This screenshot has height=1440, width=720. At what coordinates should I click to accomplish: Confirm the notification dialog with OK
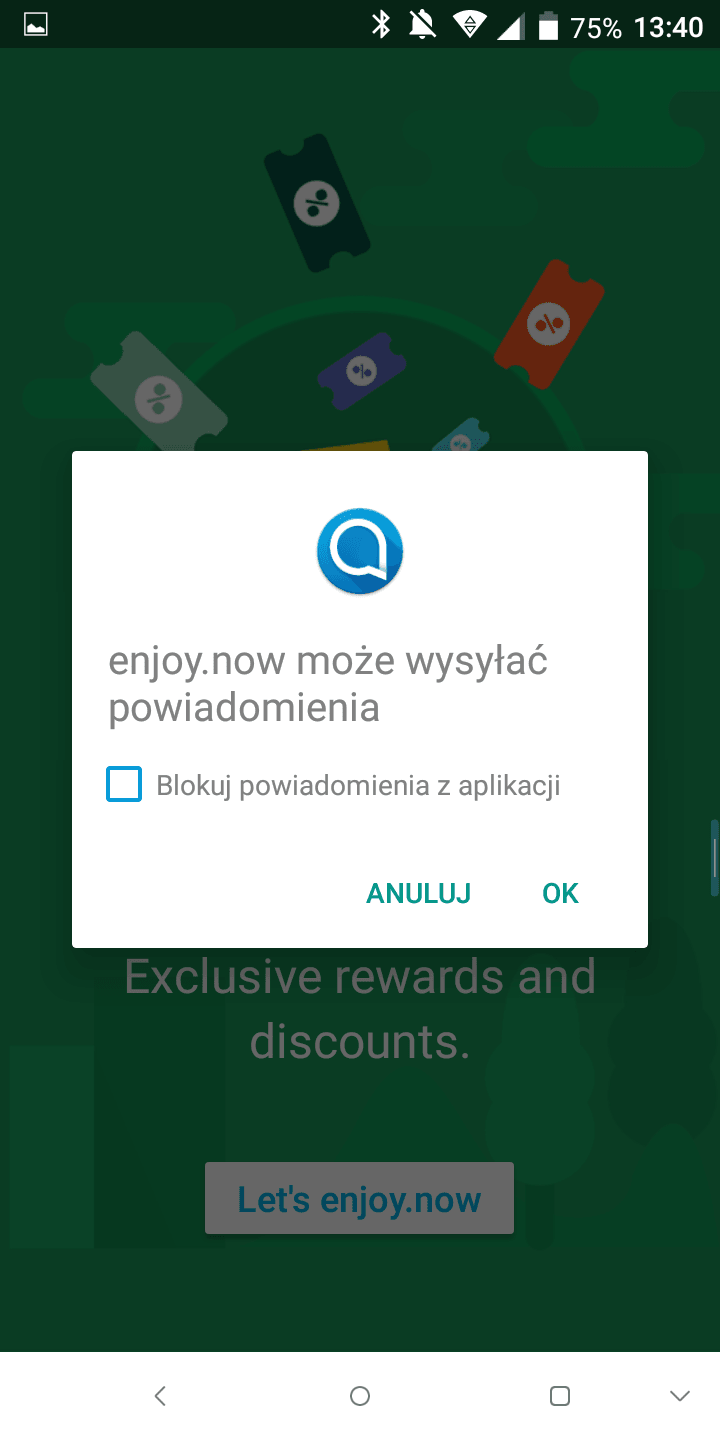[x=561, y=893]
